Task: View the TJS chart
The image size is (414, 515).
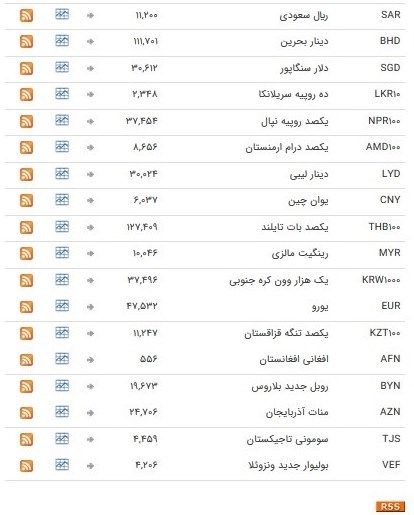Action: (x=62, y=438)
